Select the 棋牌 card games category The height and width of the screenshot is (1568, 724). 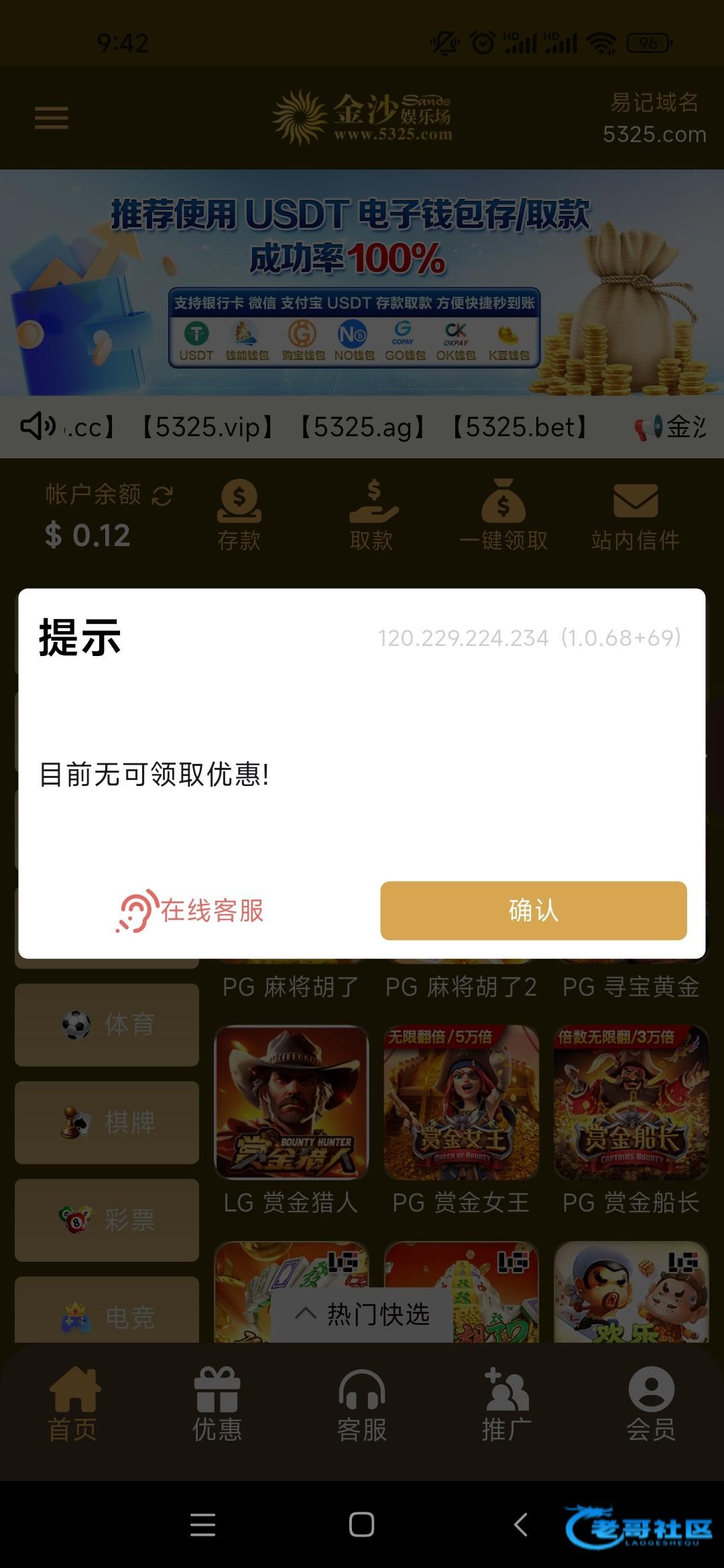[107, 1122]
